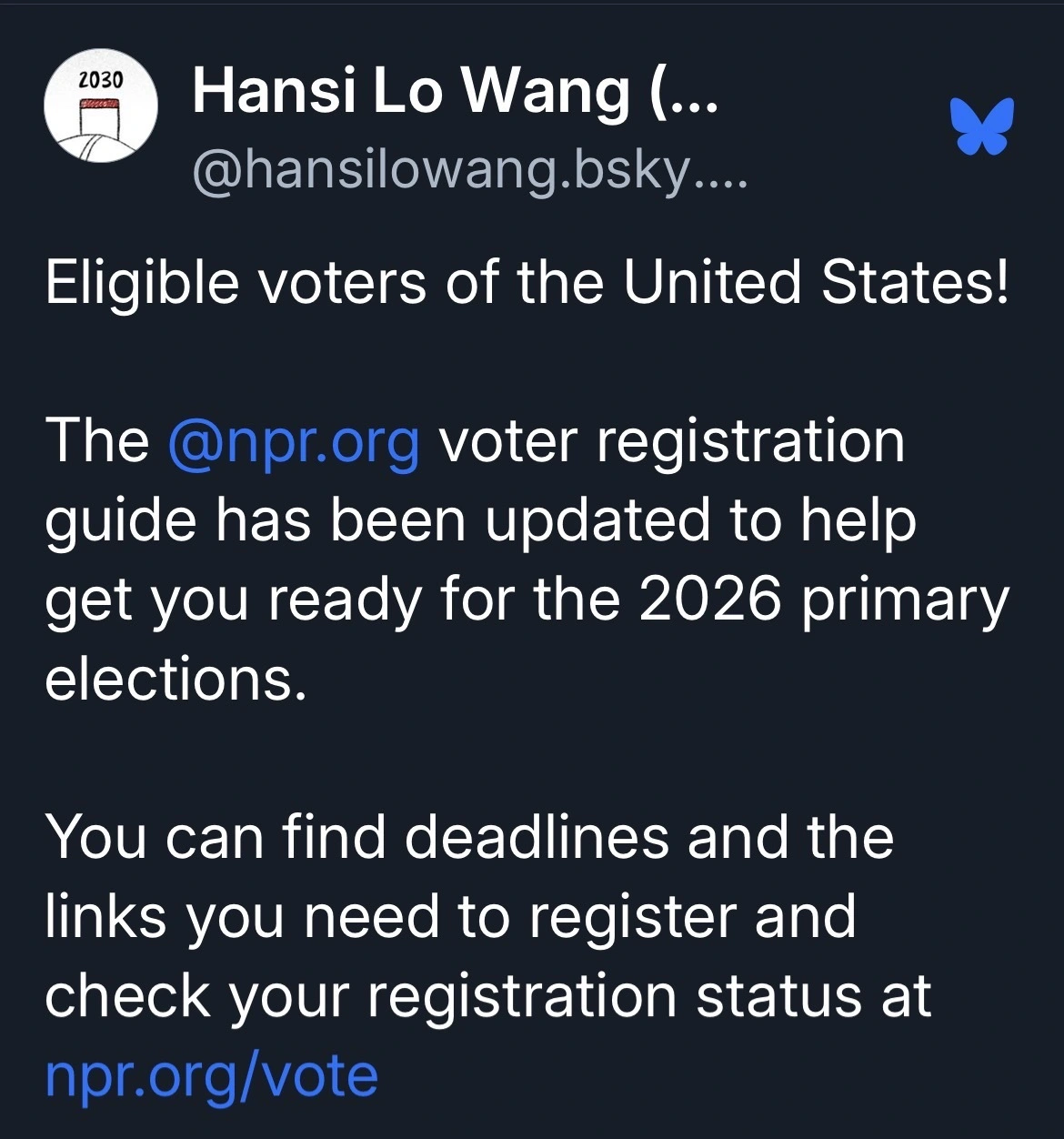Open the Hansi Lo Wang display name
The height and width of the screenshot is (1139, 1064).
coord(455,91)
